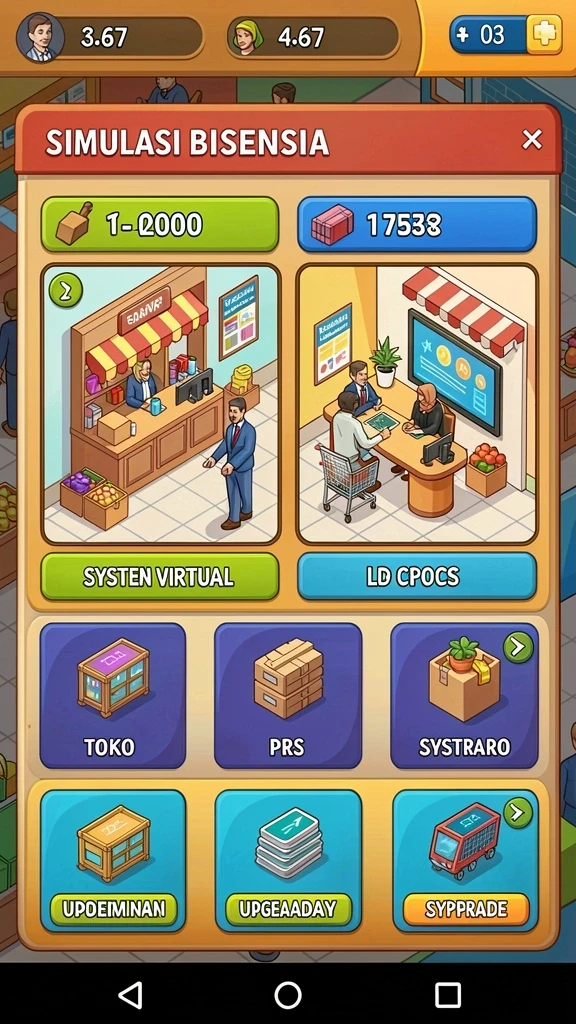The width and height of the screenshot is (576, 1024).
Task: Open the SYSTRARO tile
Action: tap(464, 696)
